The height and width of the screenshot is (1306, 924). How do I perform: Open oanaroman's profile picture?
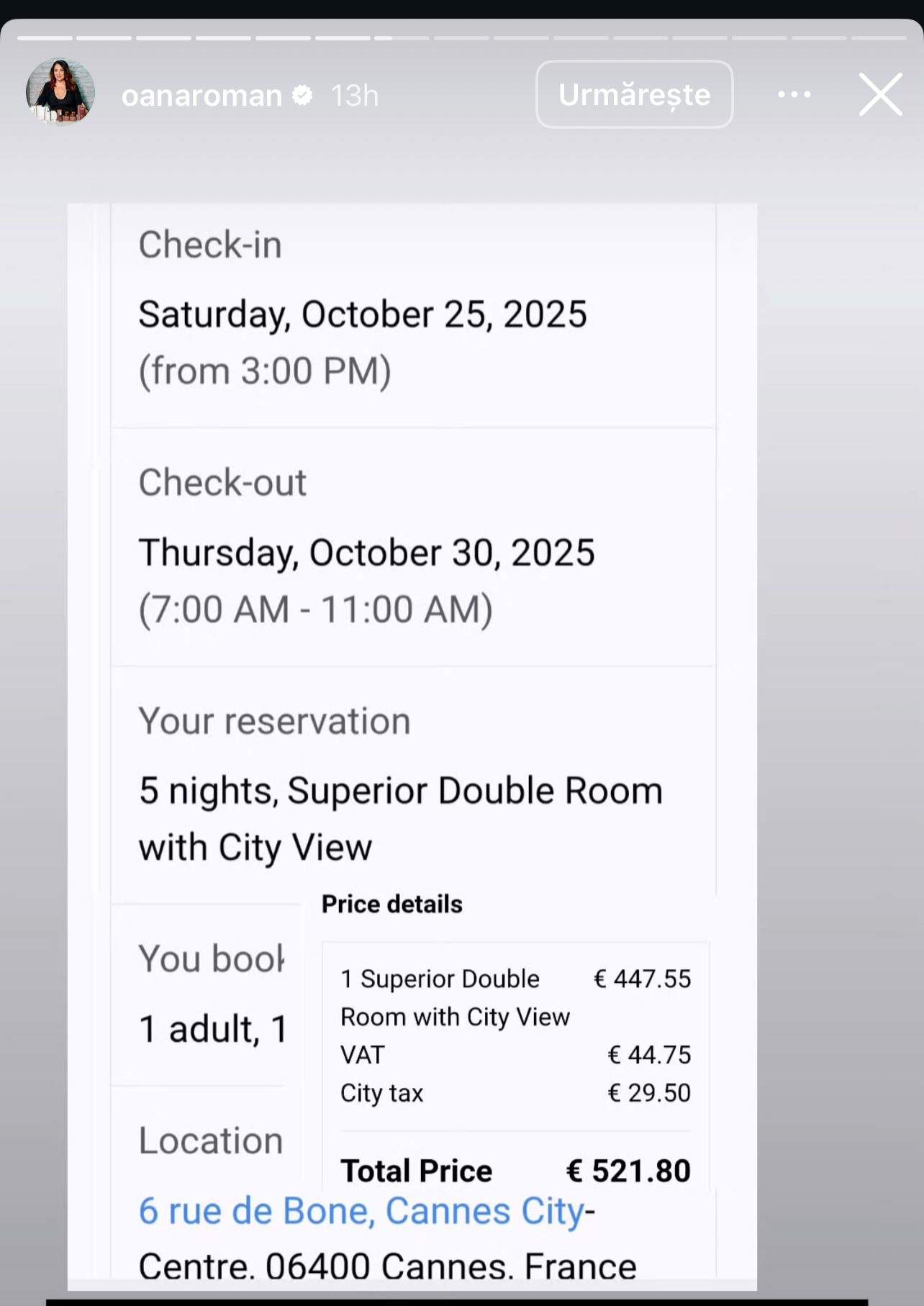pos(60,93)
